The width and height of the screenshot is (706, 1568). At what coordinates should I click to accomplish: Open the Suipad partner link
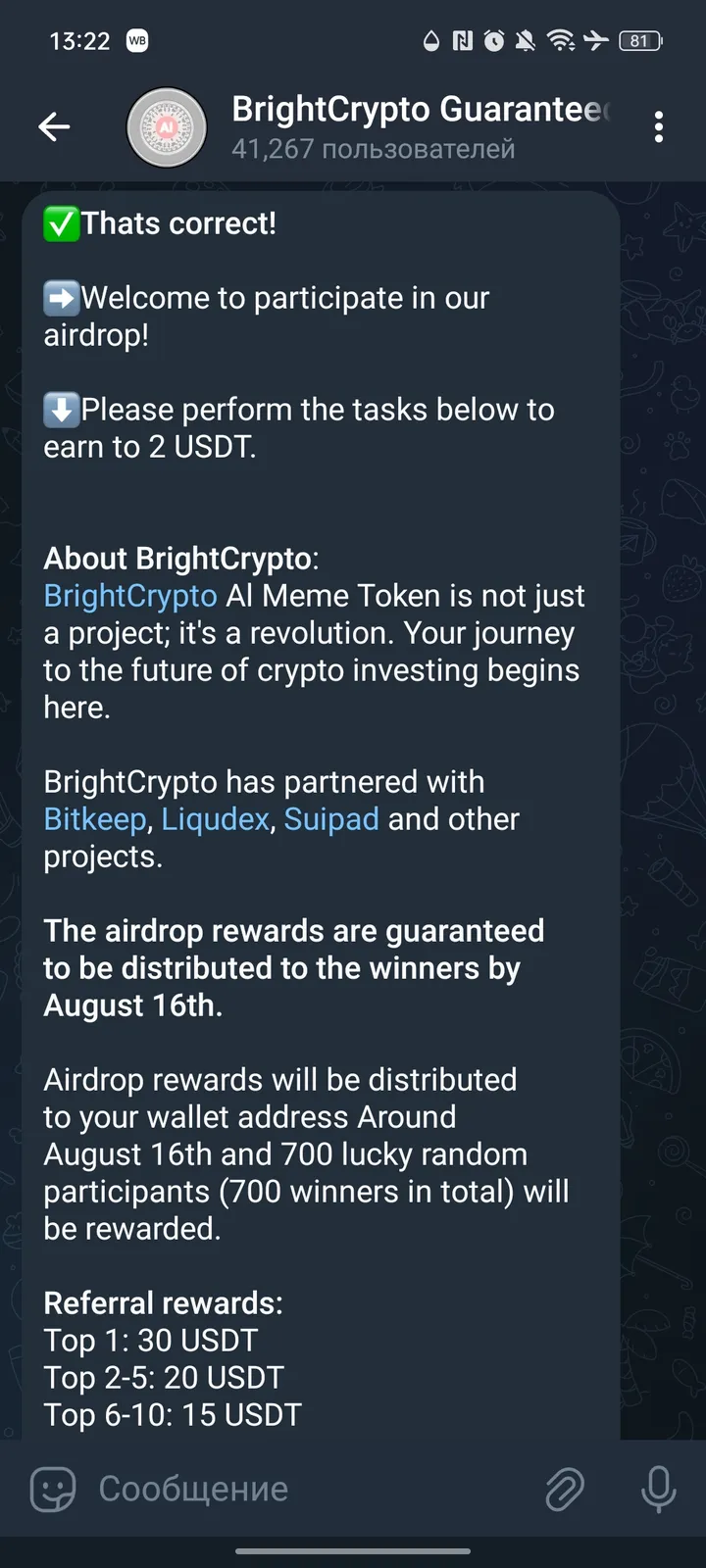pos(331,818)
